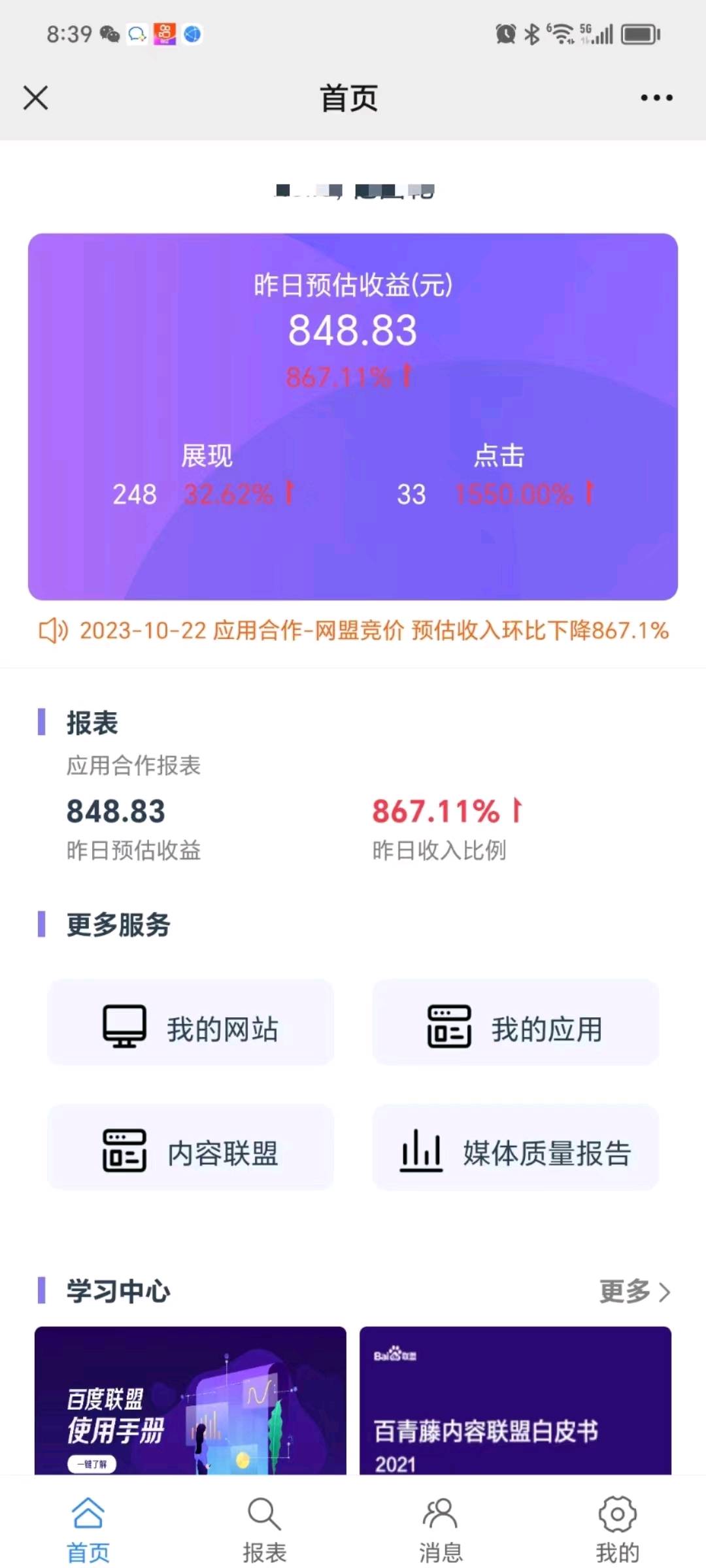
Task: Open 媒体质量报告
Action: 515,1147
